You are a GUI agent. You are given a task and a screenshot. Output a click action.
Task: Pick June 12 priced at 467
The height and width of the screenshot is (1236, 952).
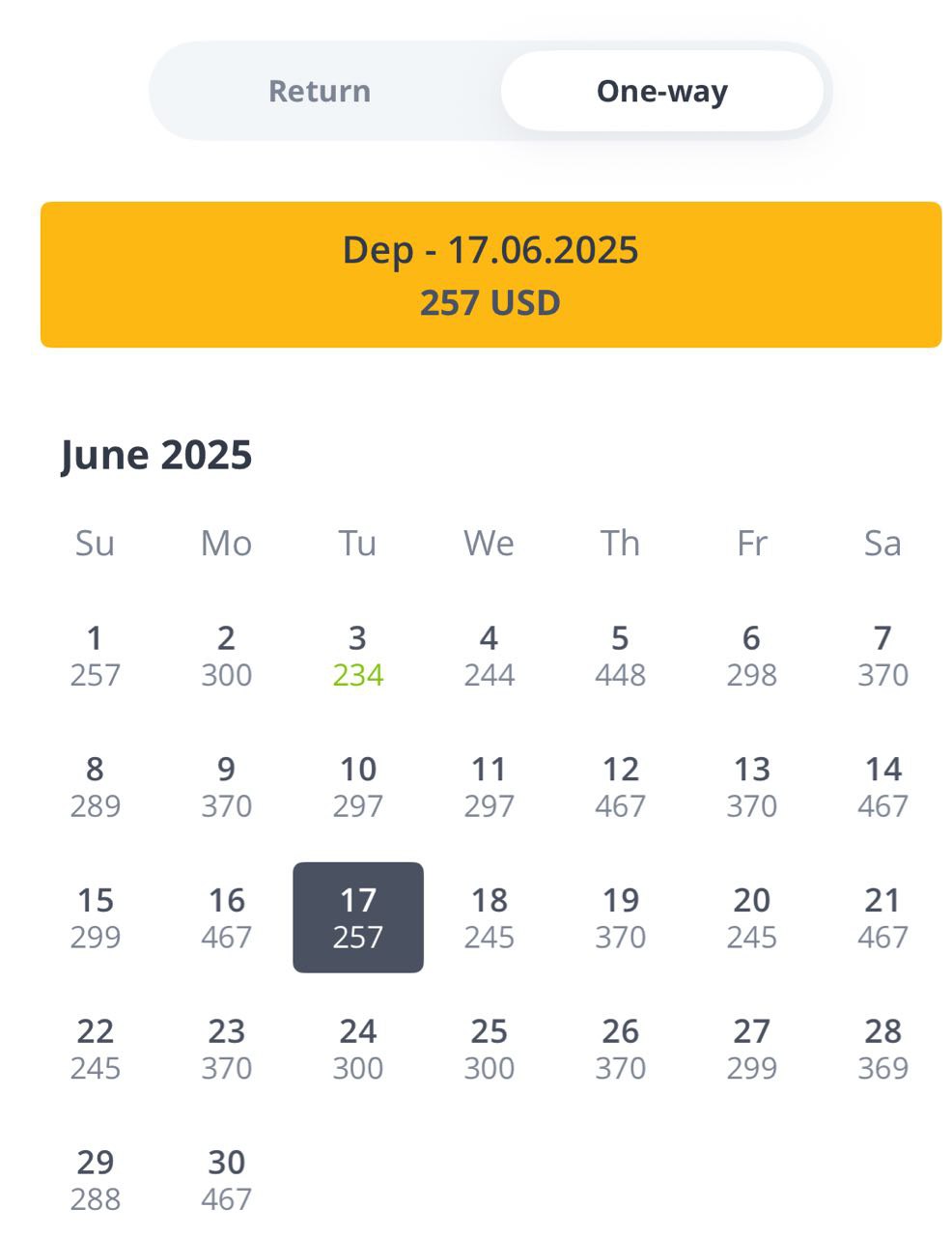tap(620, 787)
